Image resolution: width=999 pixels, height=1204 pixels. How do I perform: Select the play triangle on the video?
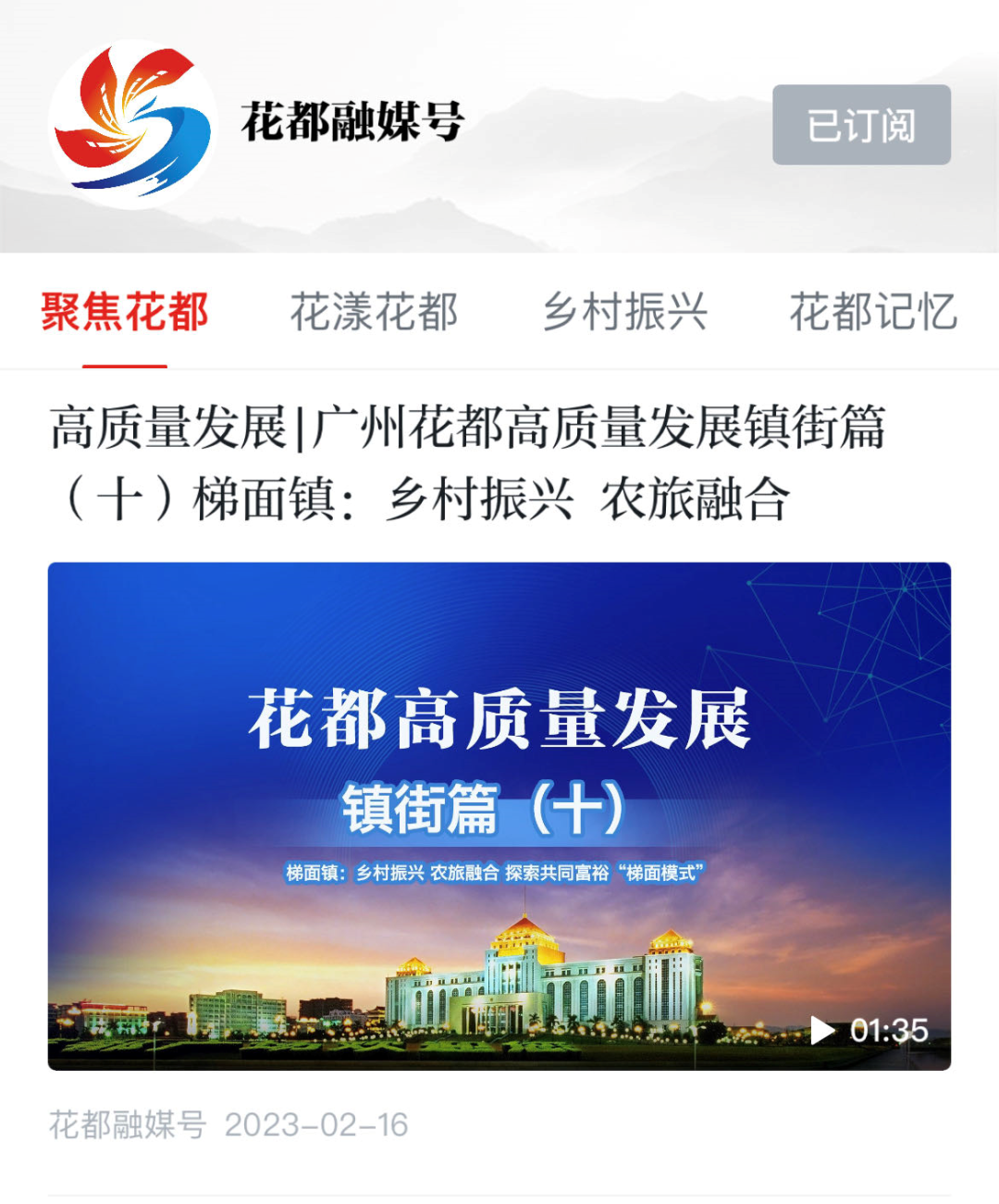[x=821, y=1031]
